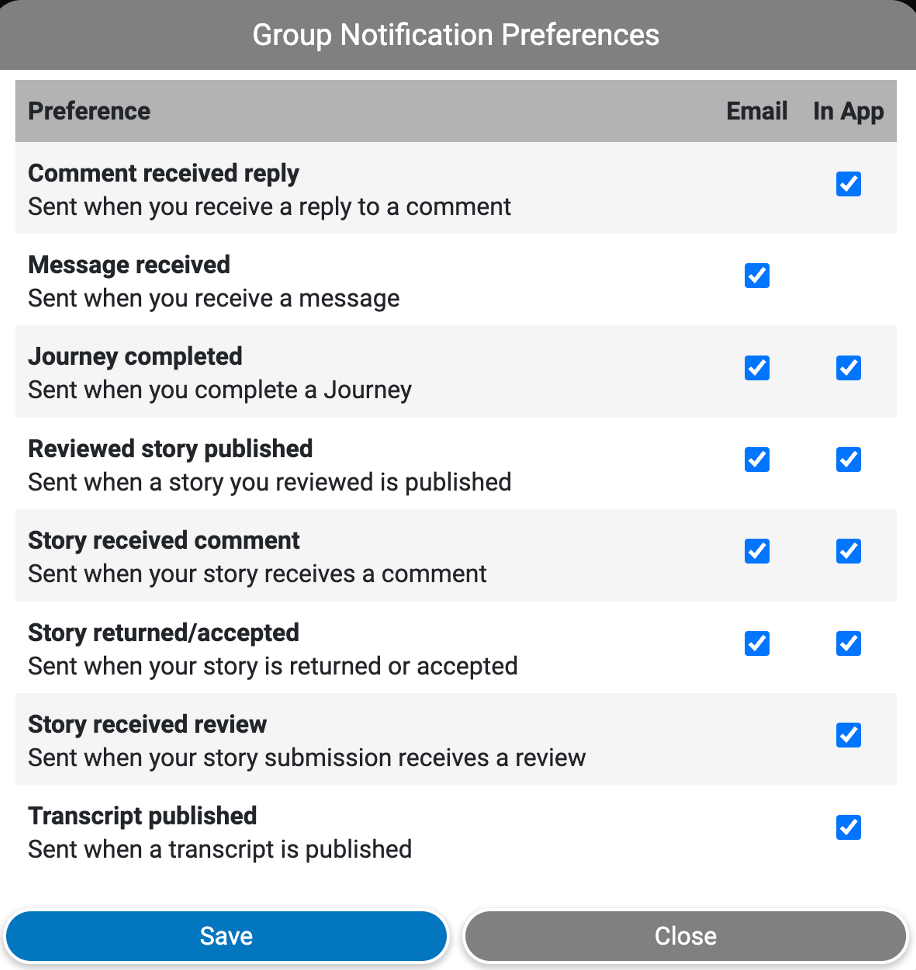Uncheck In App for Reviewed story published

coord(848,460)
